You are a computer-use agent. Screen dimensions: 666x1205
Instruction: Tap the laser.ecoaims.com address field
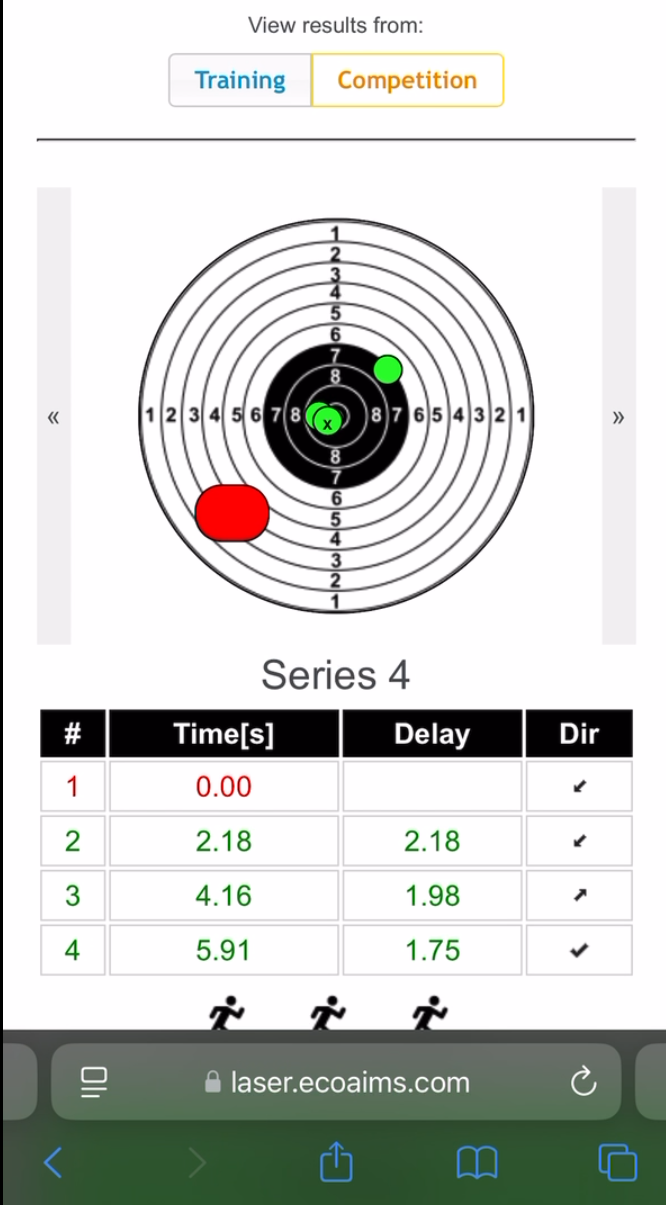point(336,1082)
